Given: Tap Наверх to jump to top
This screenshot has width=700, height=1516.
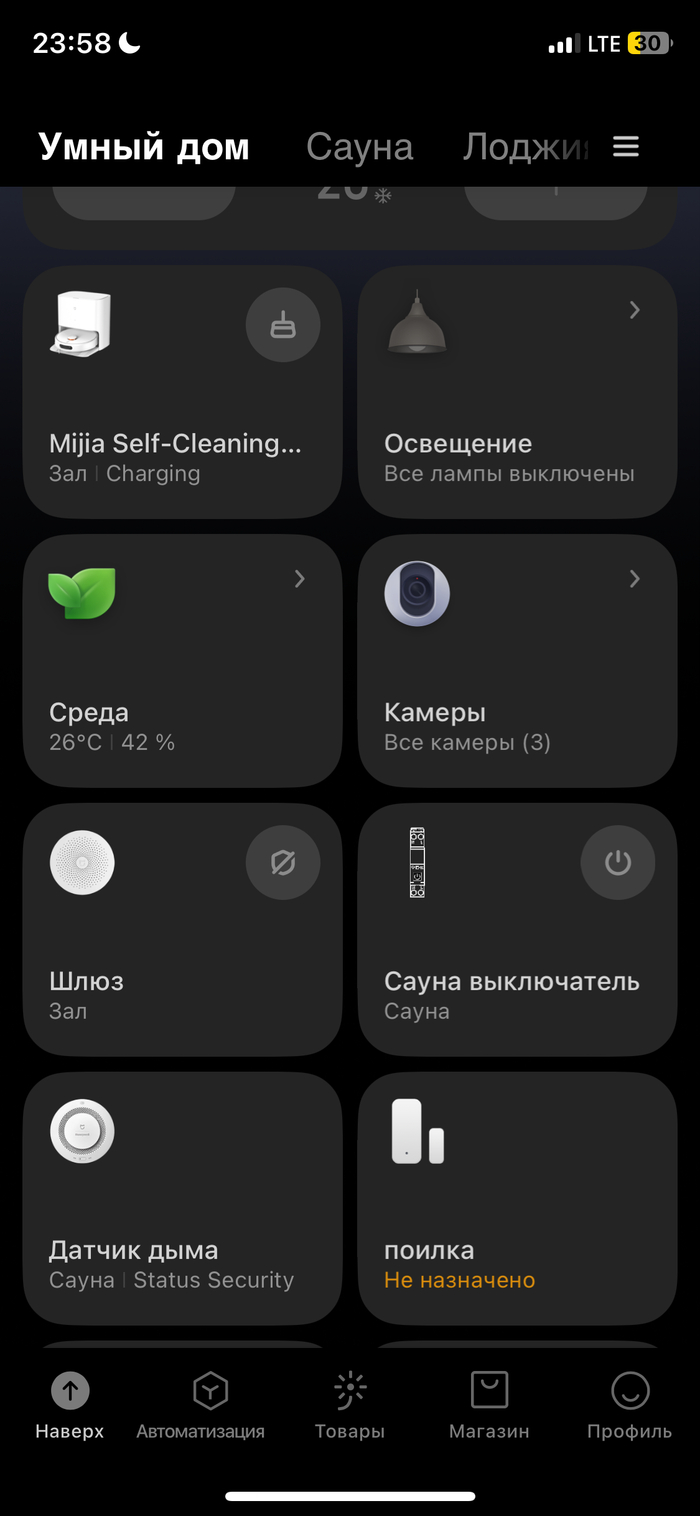Looking at the screenshot, I should click(x=70, y=1404).
